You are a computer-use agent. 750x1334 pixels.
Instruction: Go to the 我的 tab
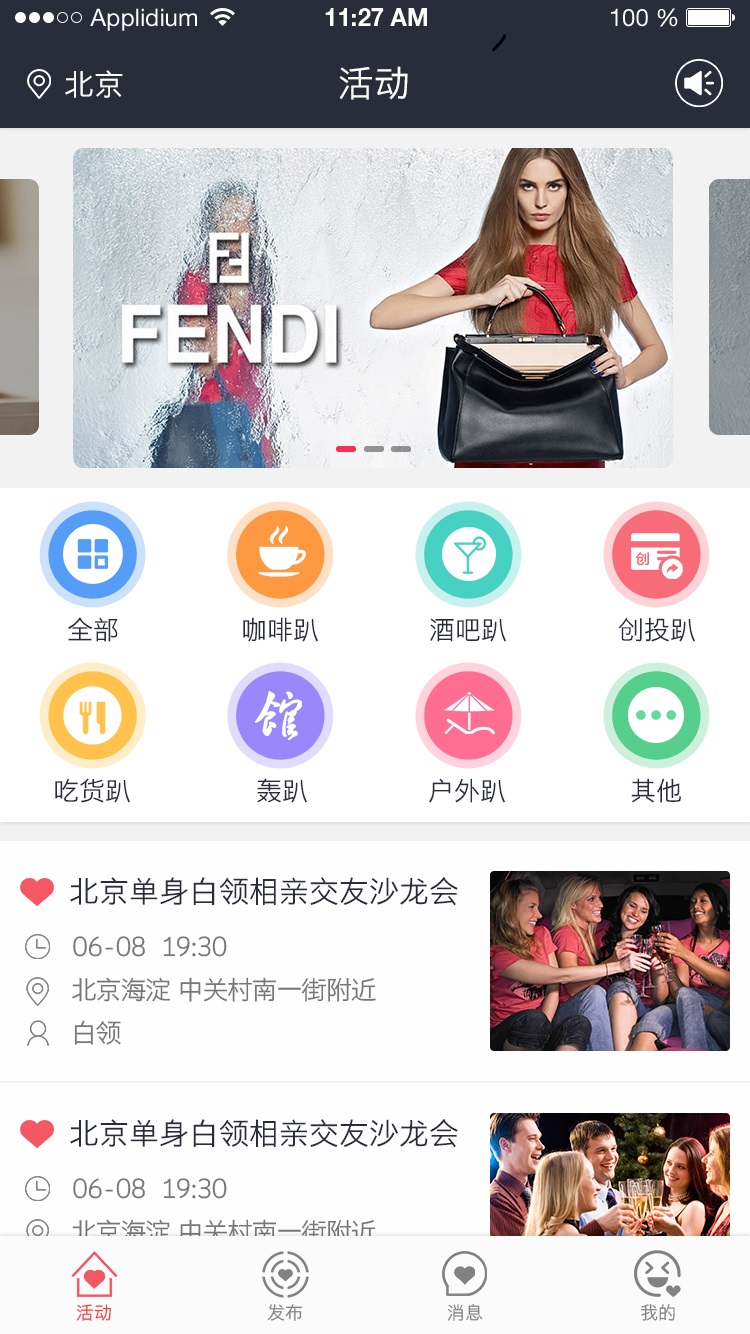pos(657,1287)
